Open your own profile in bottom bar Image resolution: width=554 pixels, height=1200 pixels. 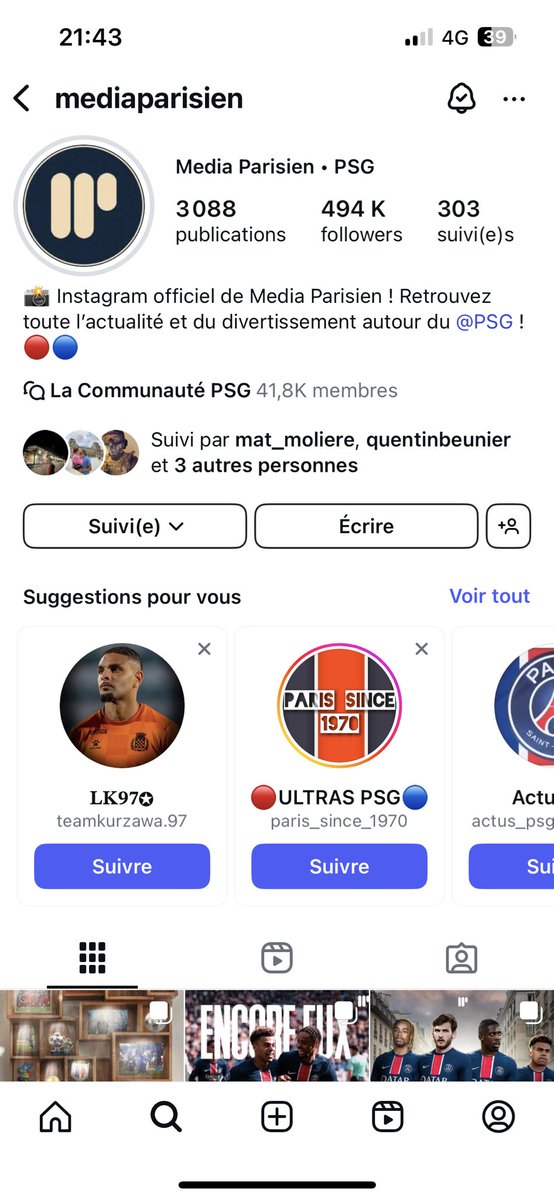(x=498, y=1117)
